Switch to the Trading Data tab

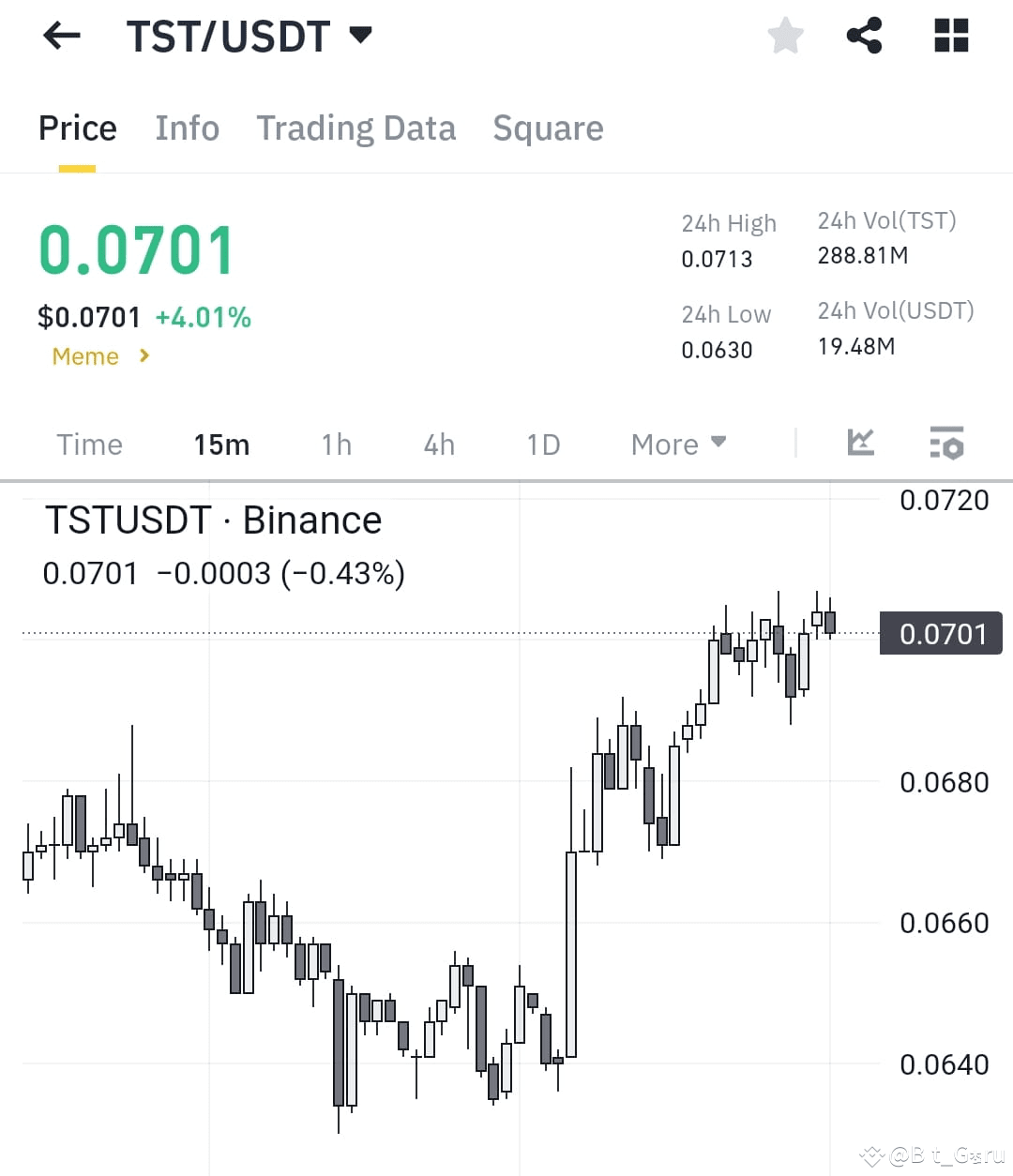356,128
